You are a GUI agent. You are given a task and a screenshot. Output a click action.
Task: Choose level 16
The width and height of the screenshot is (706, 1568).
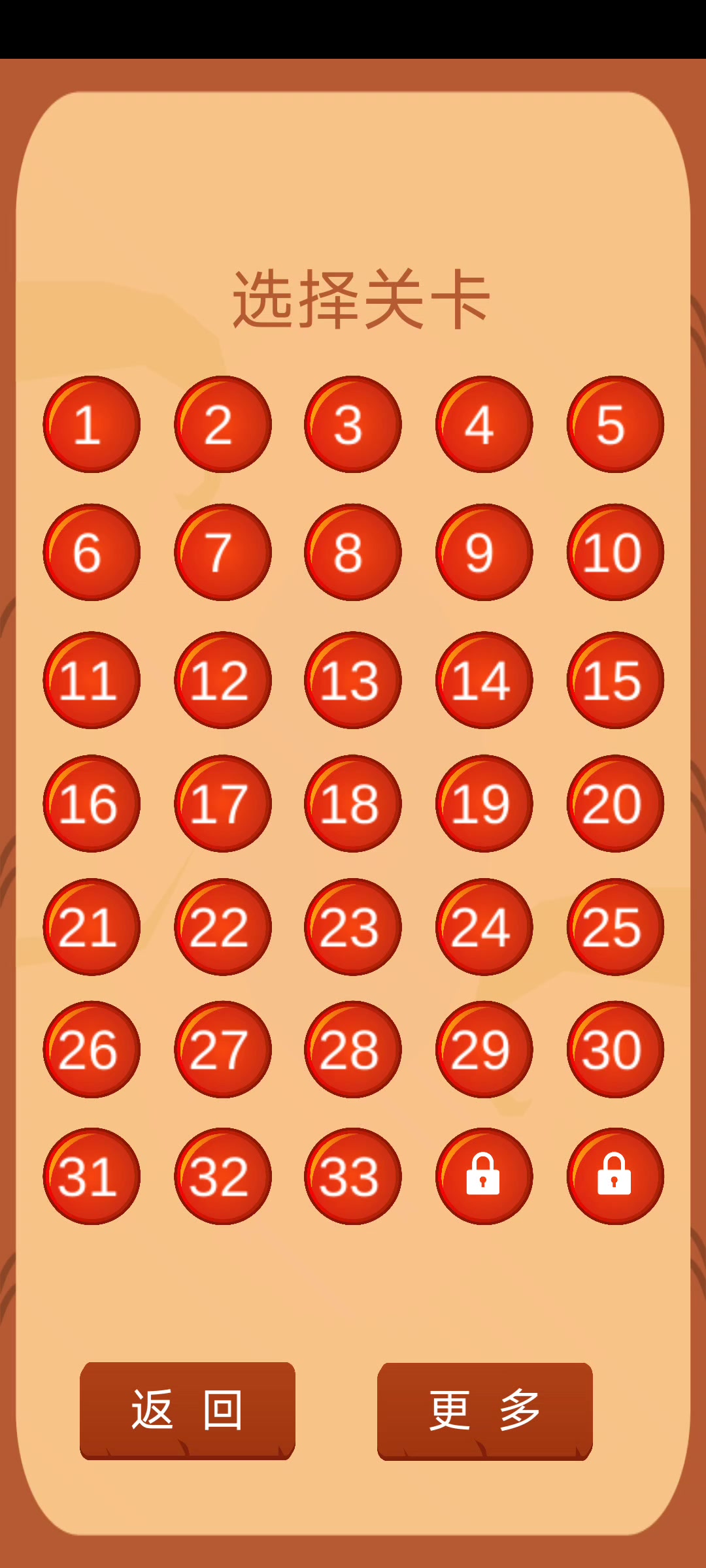point(92,804)
